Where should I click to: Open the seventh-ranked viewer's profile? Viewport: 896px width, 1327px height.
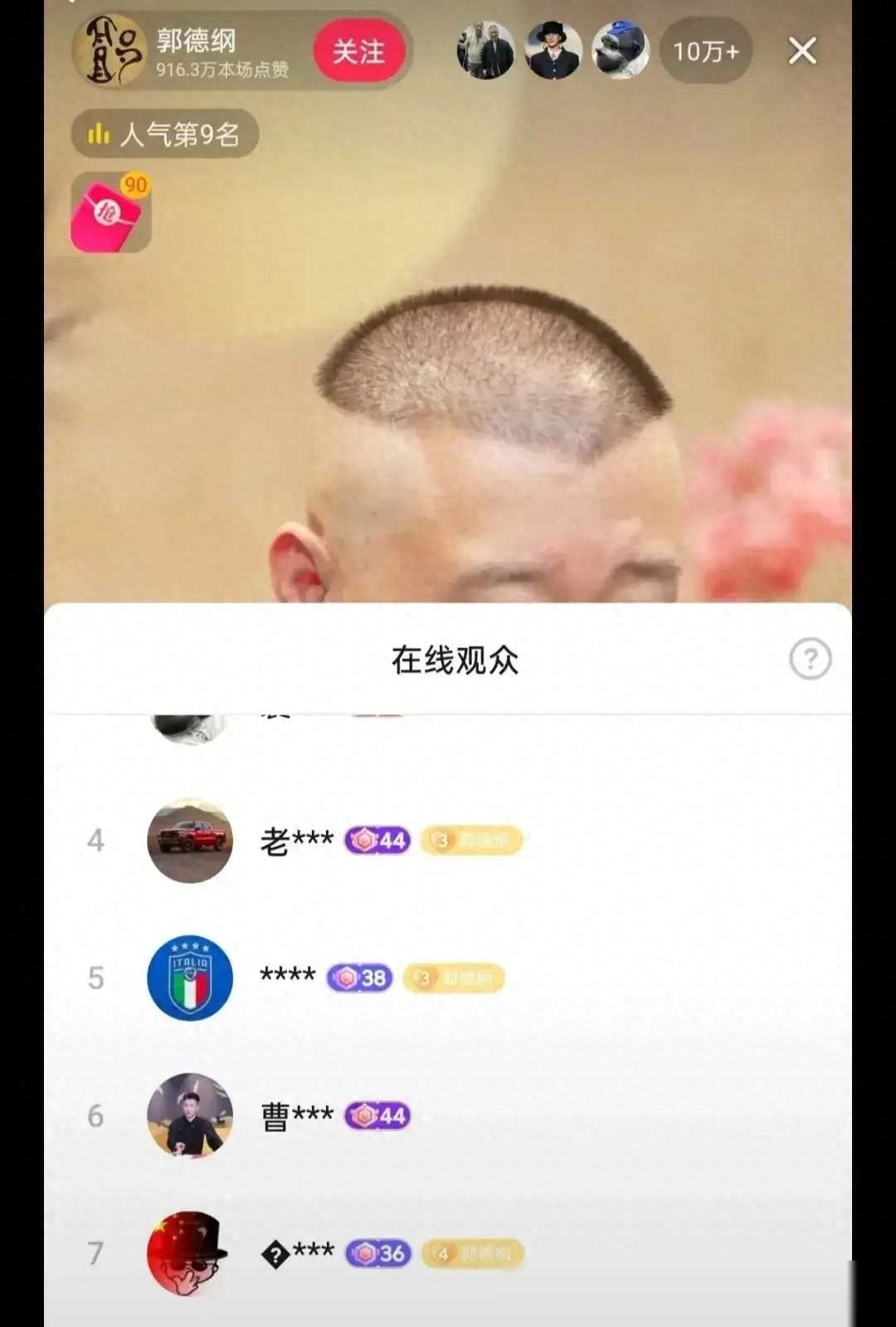[190, 1252]
